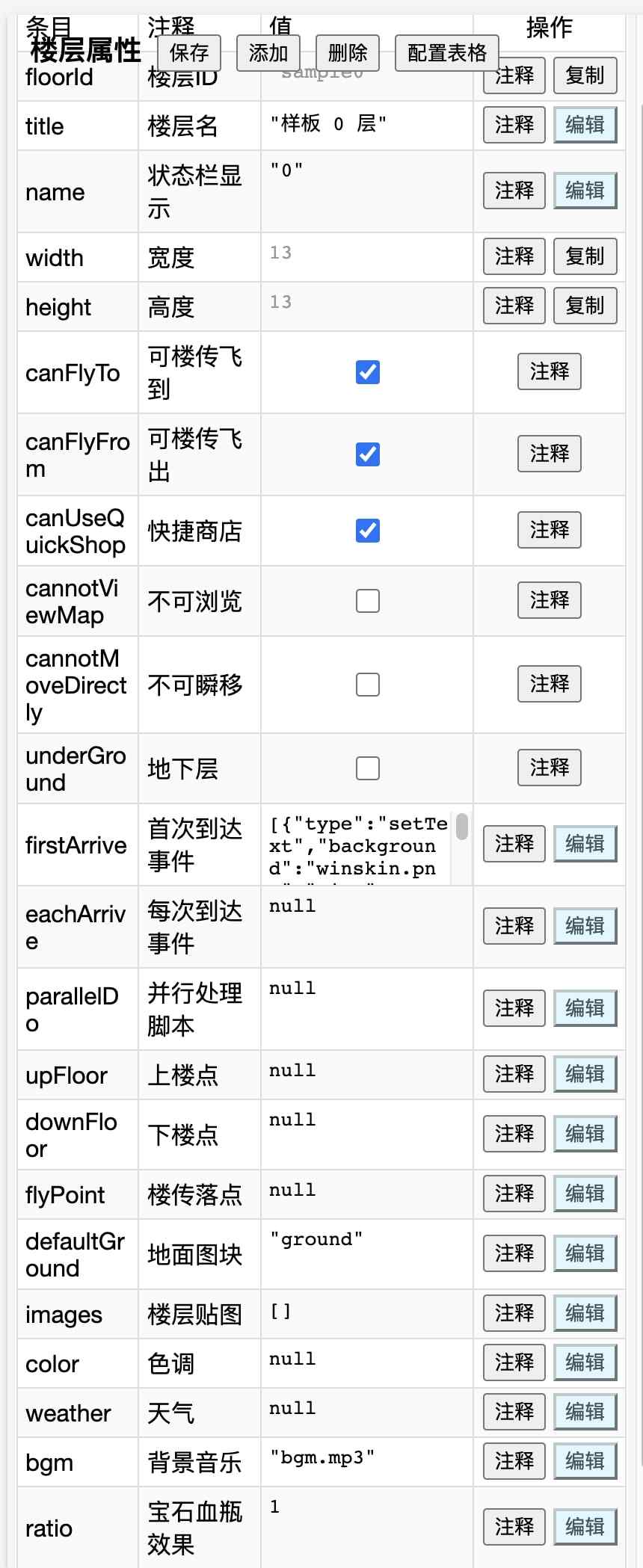This screenshot has height=1568, width=643.
Task: Edit the bgm value
Action: pos(585,1461)
